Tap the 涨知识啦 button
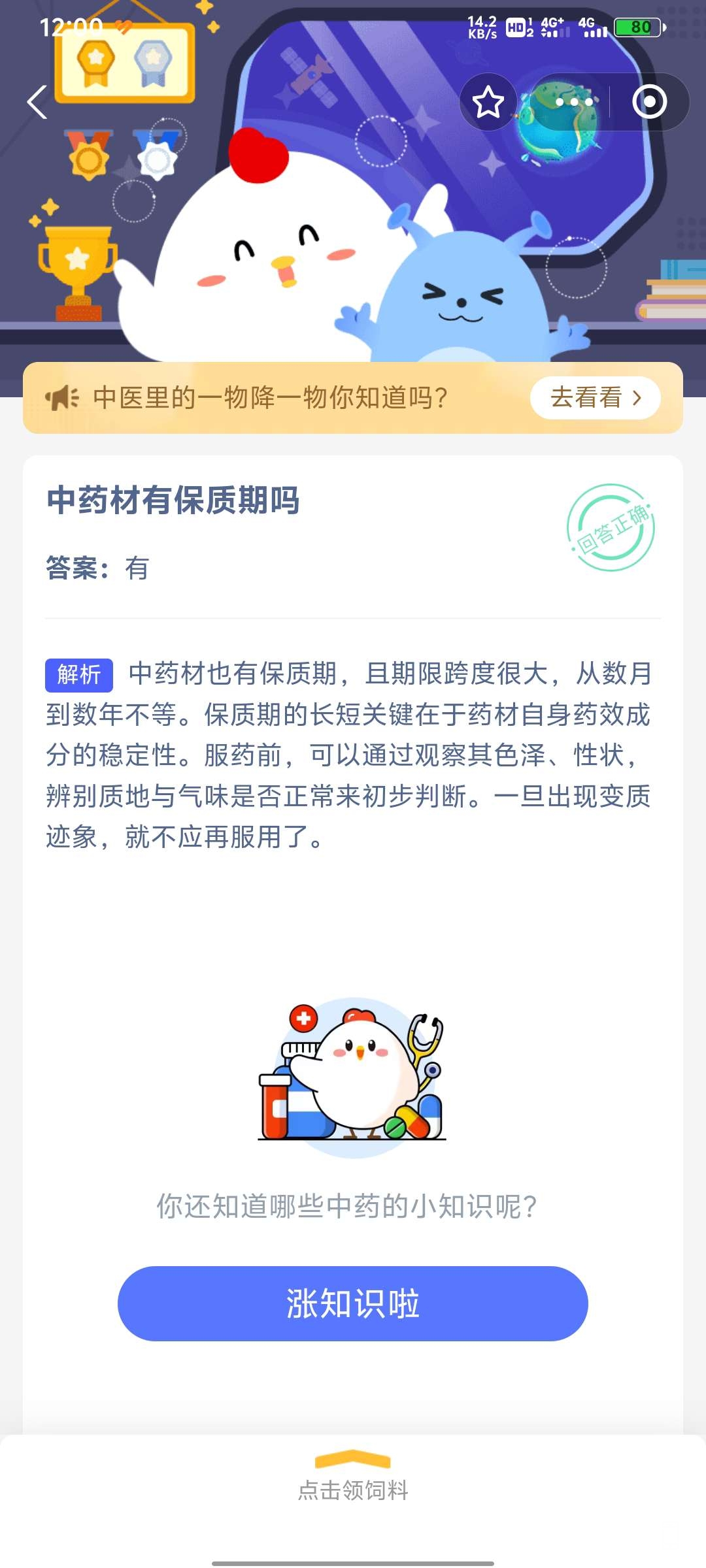This screenshot has width=706, height=1568. (353, 1303)
